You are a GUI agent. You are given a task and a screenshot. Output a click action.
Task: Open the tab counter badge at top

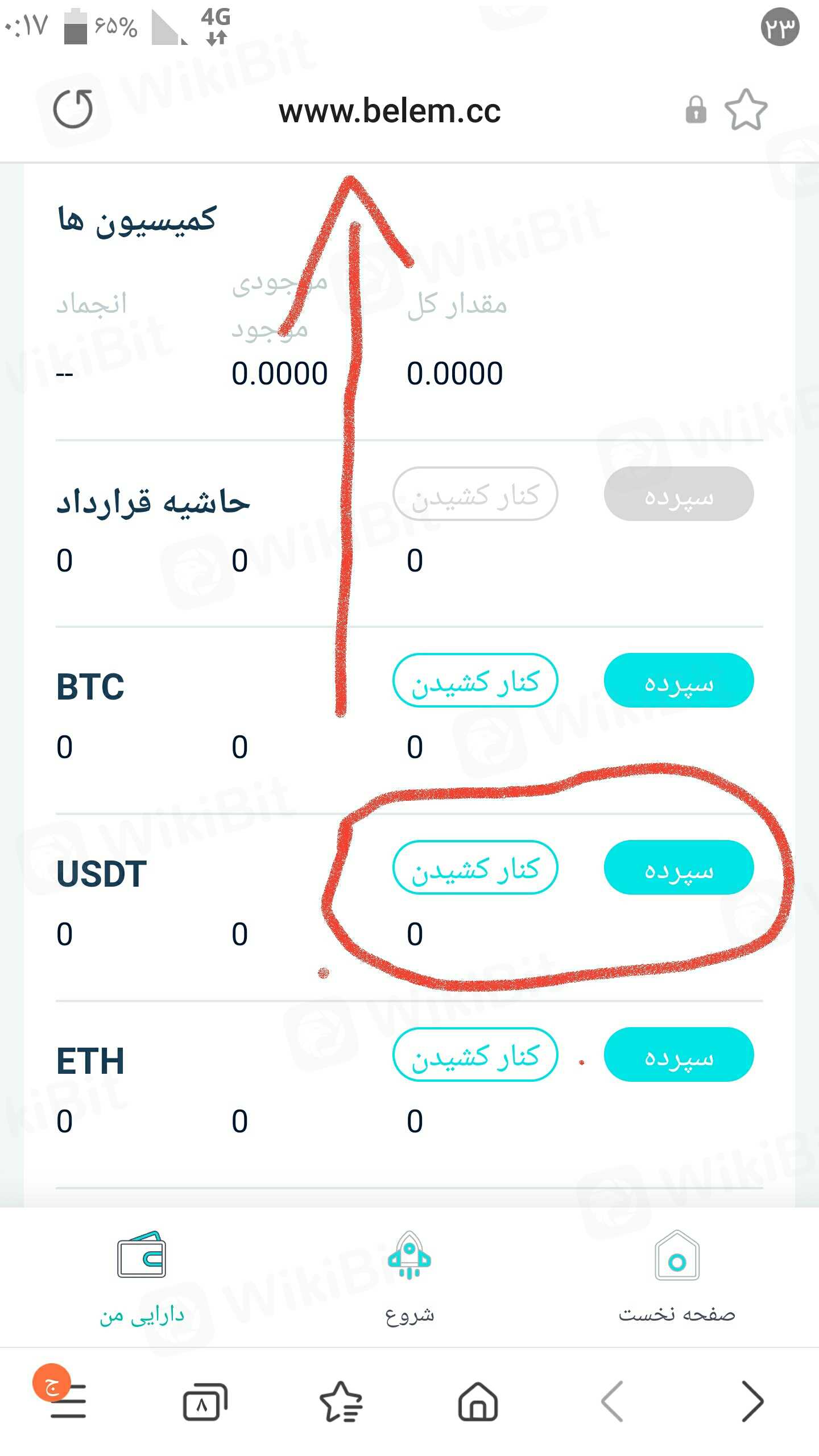(780, 27)
